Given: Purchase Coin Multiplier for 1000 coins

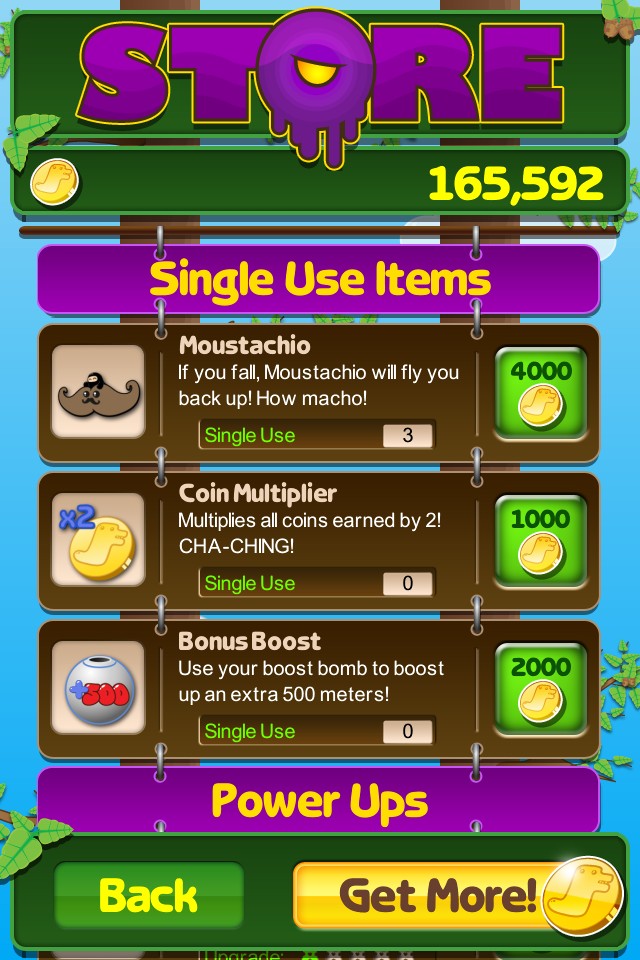Looking at the screenshot, I should tap(540, 539).
